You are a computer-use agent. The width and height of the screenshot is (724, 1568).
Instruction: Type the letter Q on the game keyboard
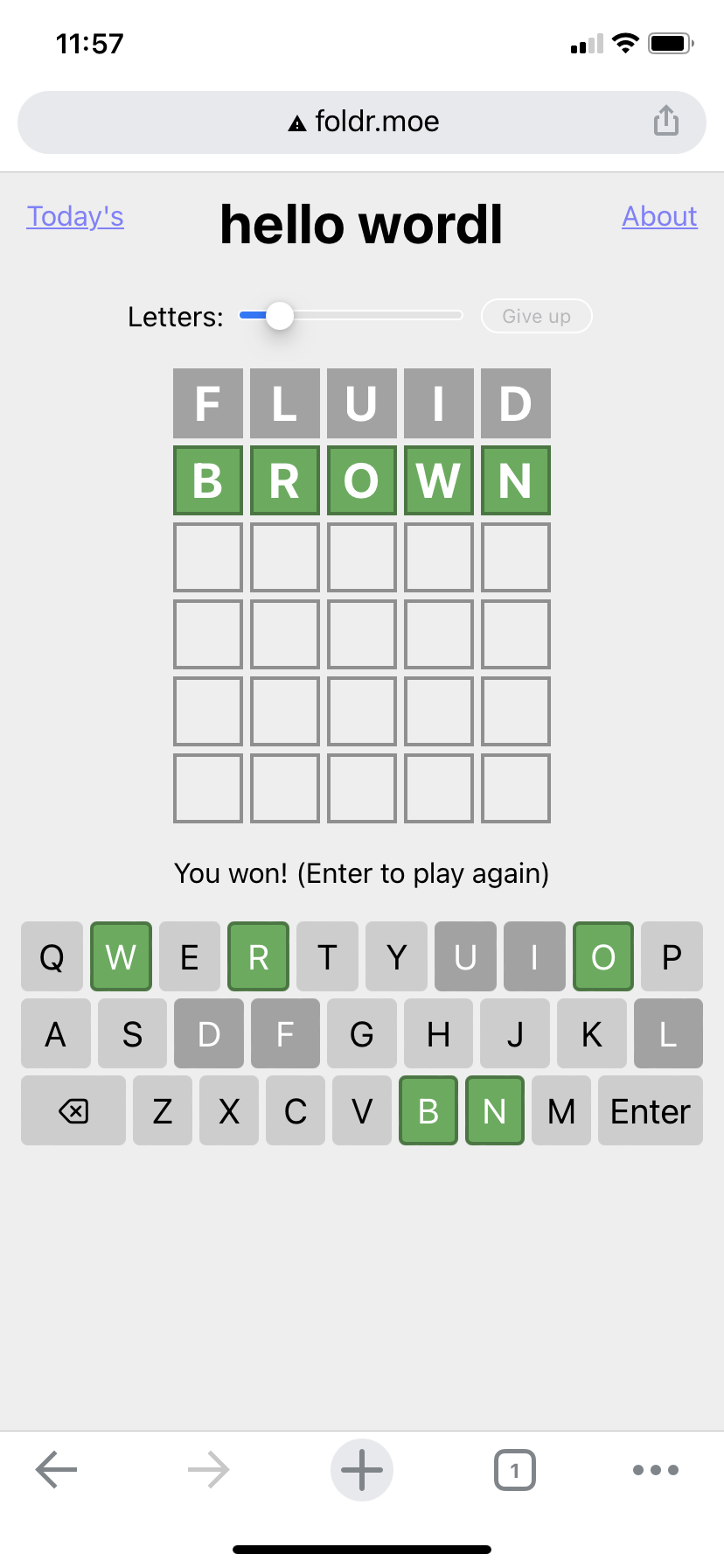(x=52, y=956)
